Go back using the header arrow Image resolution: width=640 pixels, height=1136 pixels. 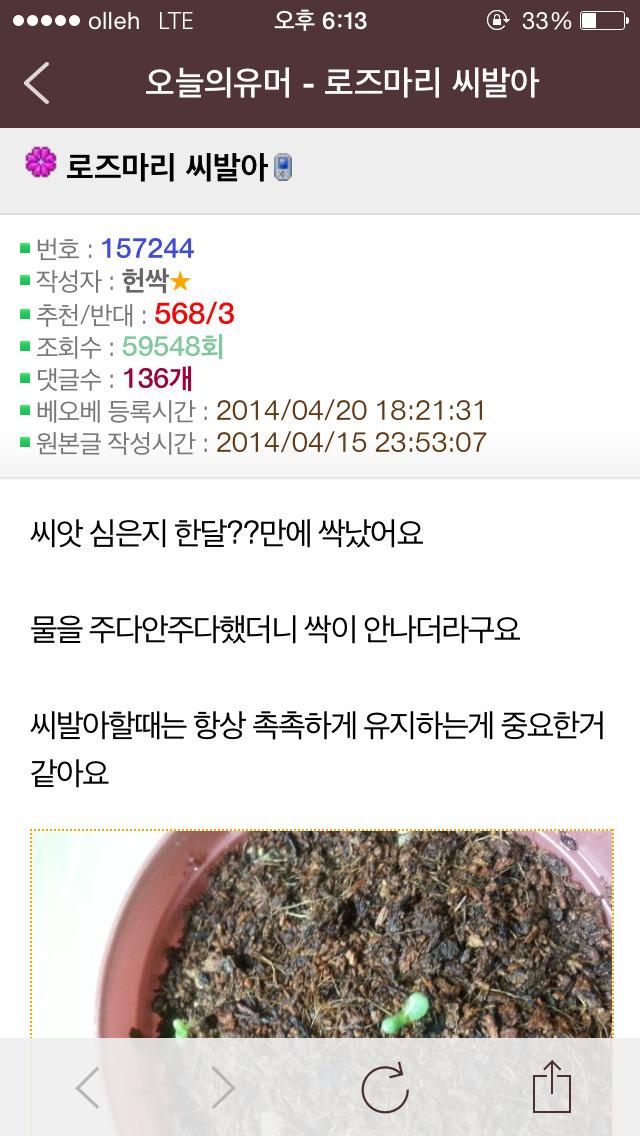pos(37,83)
